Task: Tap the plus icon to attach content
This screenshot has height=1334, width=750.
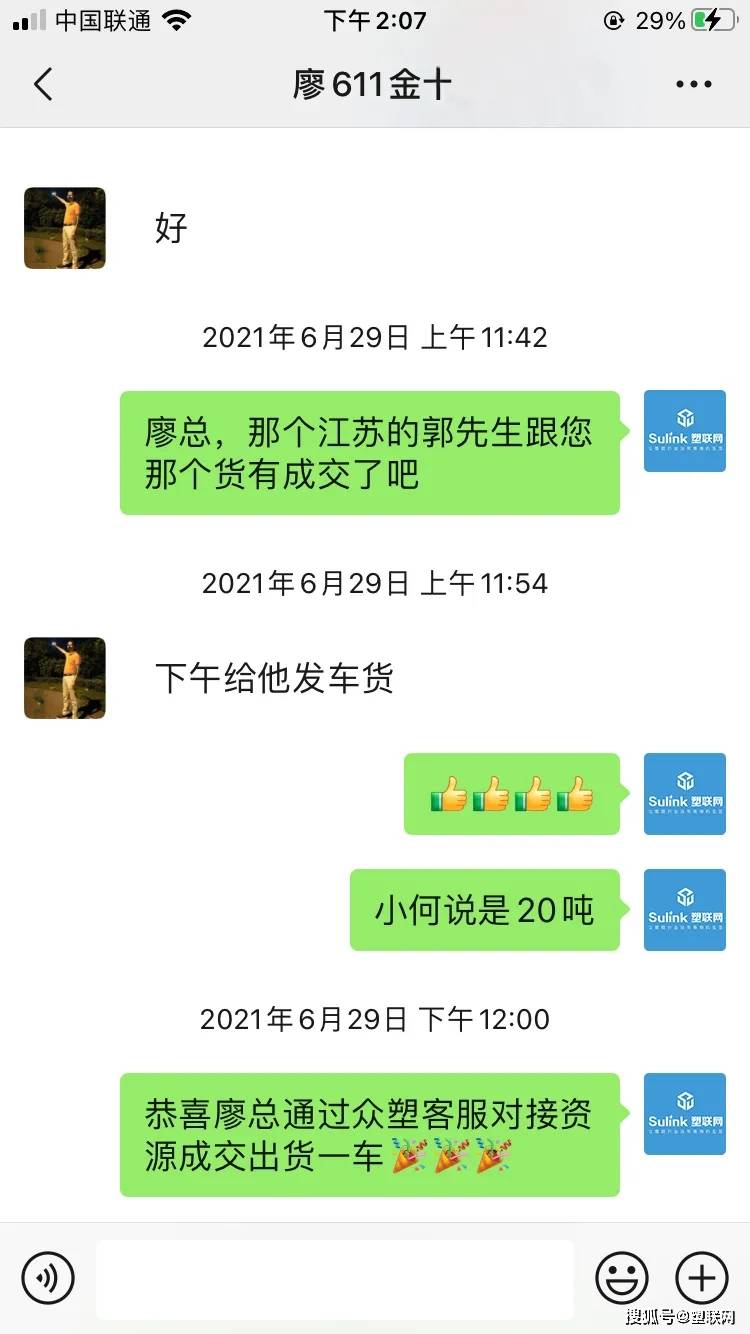Action: pyautogui.click(x=702, y=1277)
